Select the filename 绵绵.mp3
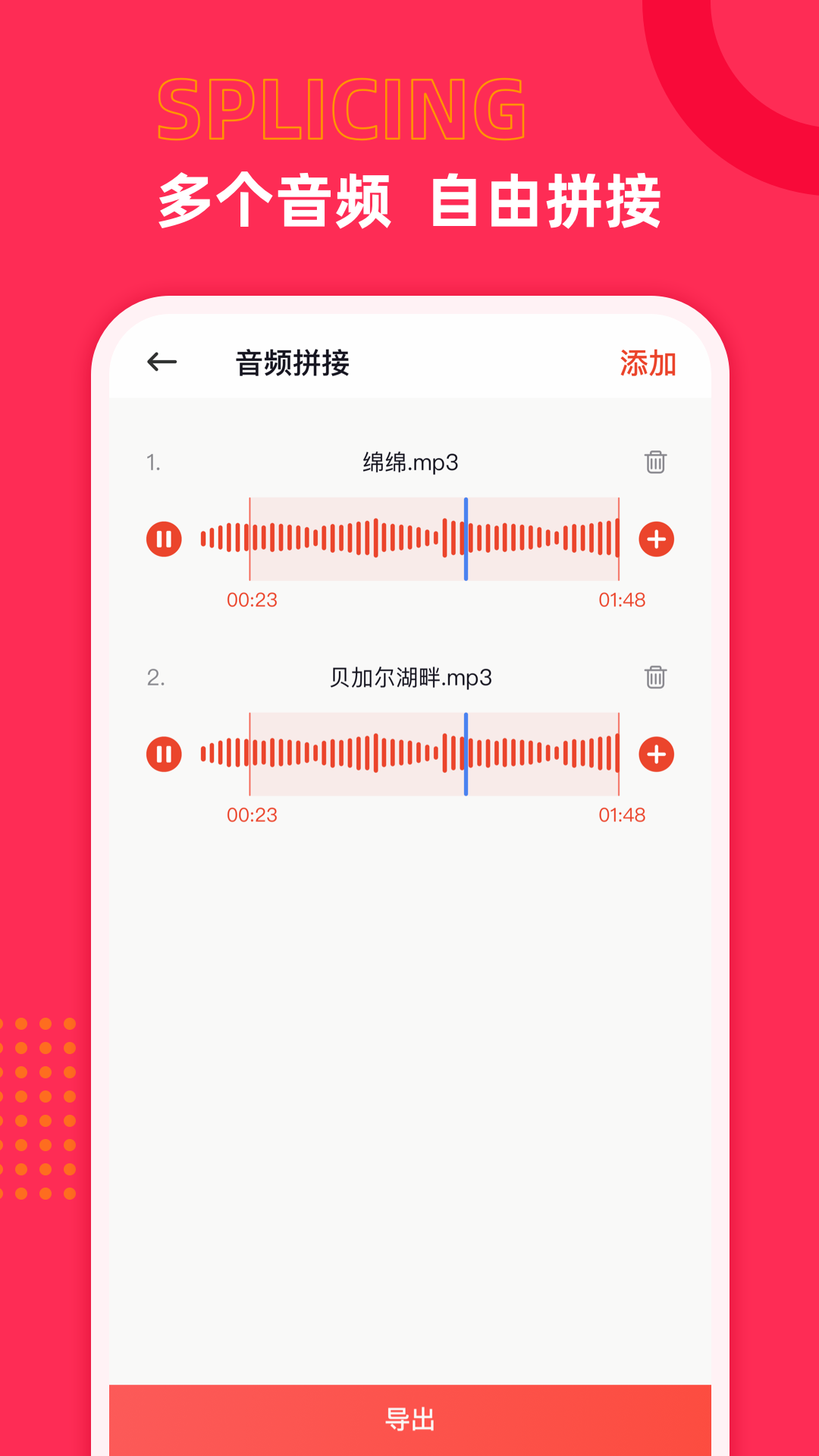This screenshot has width=819, height=1456. pos(409,461)
